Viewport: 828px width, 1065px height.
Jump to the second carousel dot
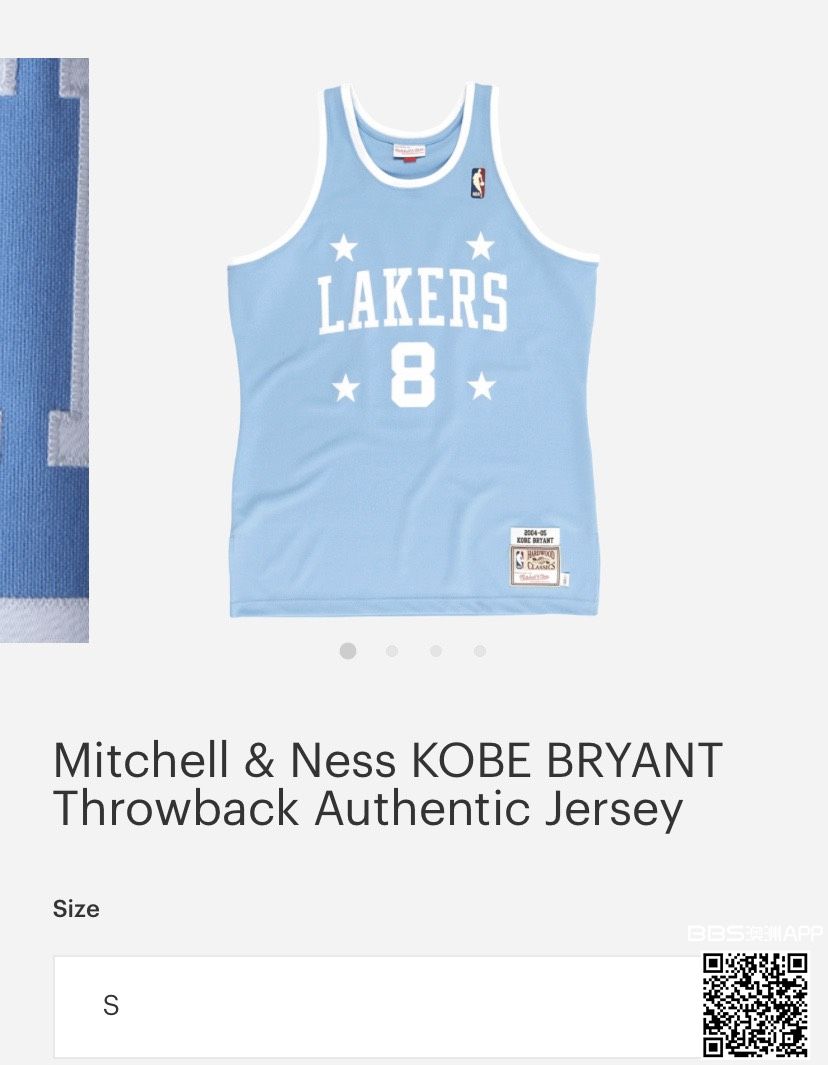392,651
